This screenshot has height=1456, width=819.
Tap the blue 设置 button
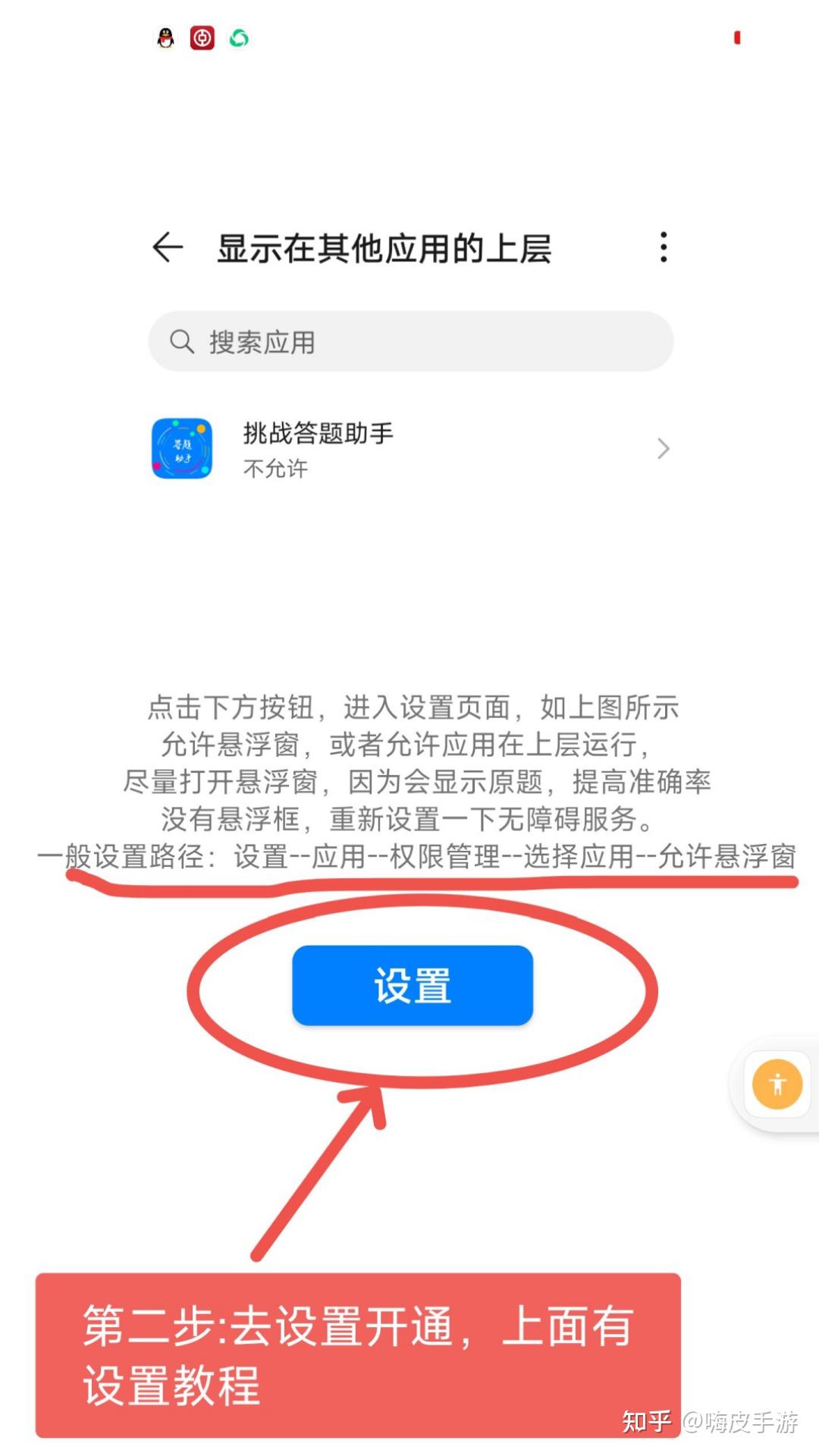(413, 985)
